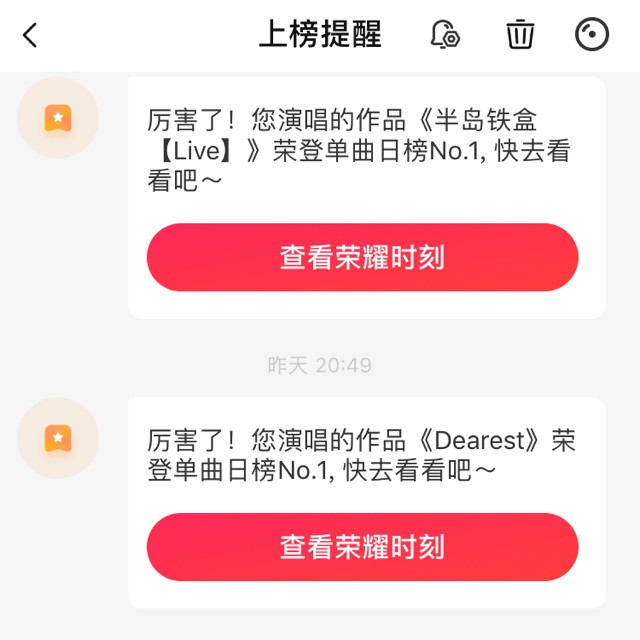The image size is (640, 640).
Task: Open sender avatar beside 半岛铁盒 message
Action: click(x=59, y=118)
